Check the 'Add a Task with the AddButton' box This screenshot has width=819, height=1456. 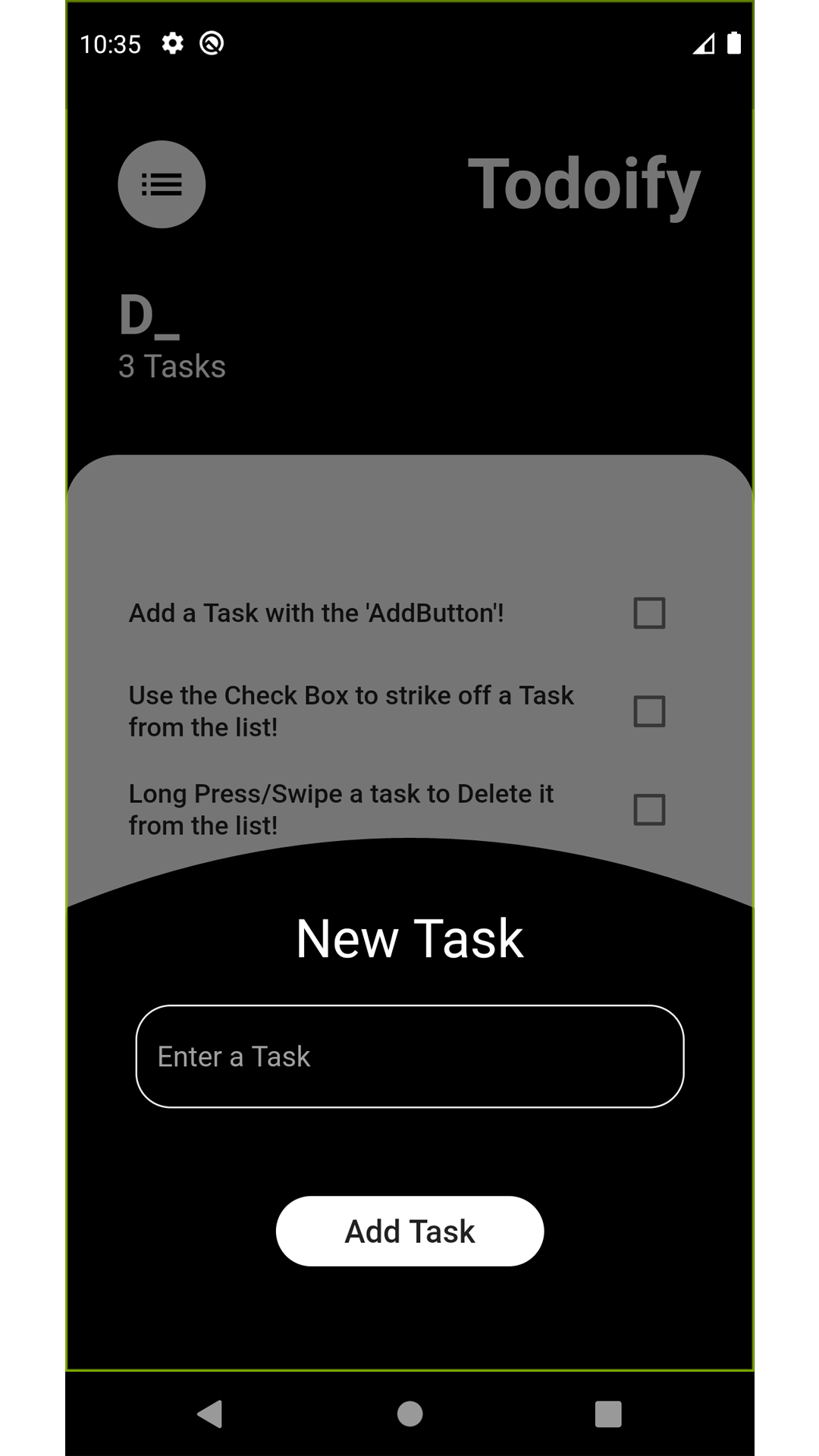point(649,613)
